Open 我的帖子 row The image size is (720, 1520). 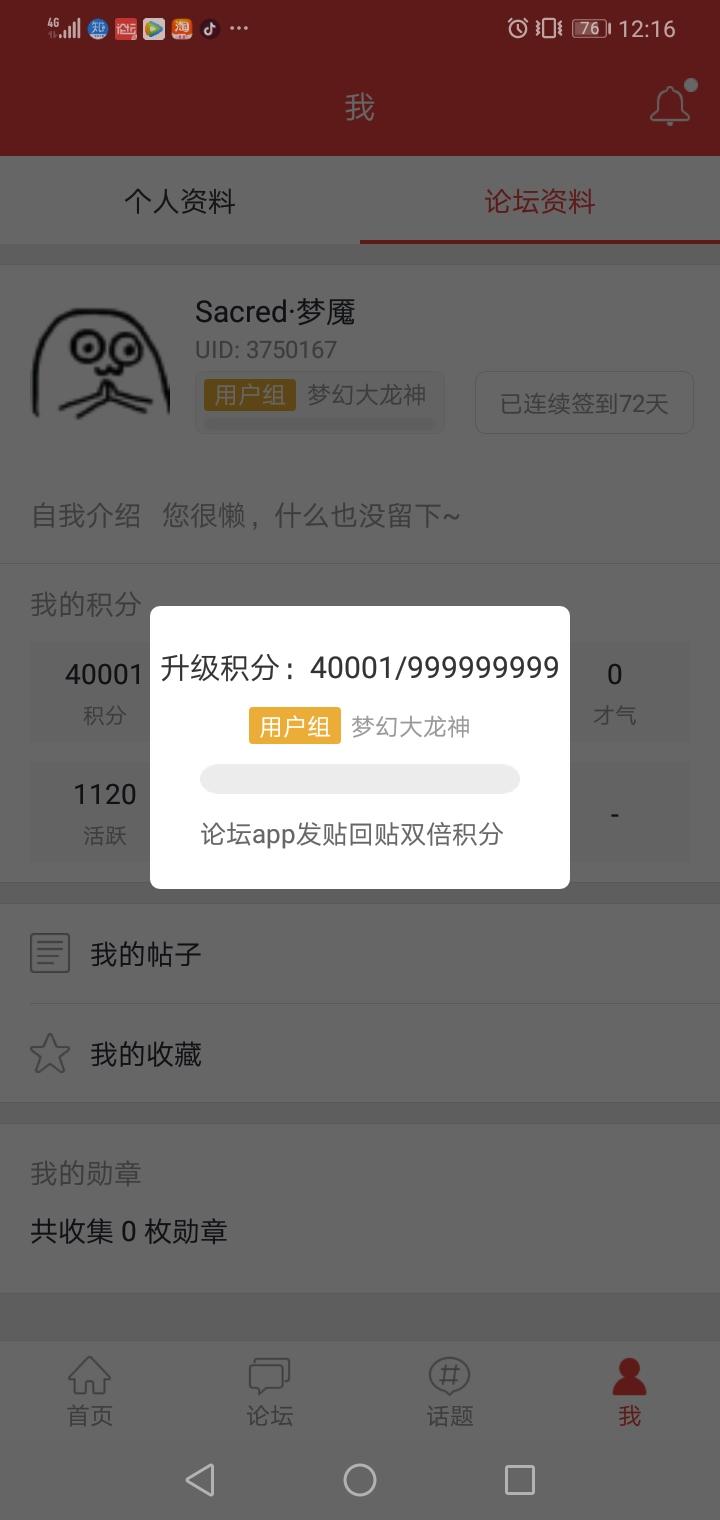146,954
